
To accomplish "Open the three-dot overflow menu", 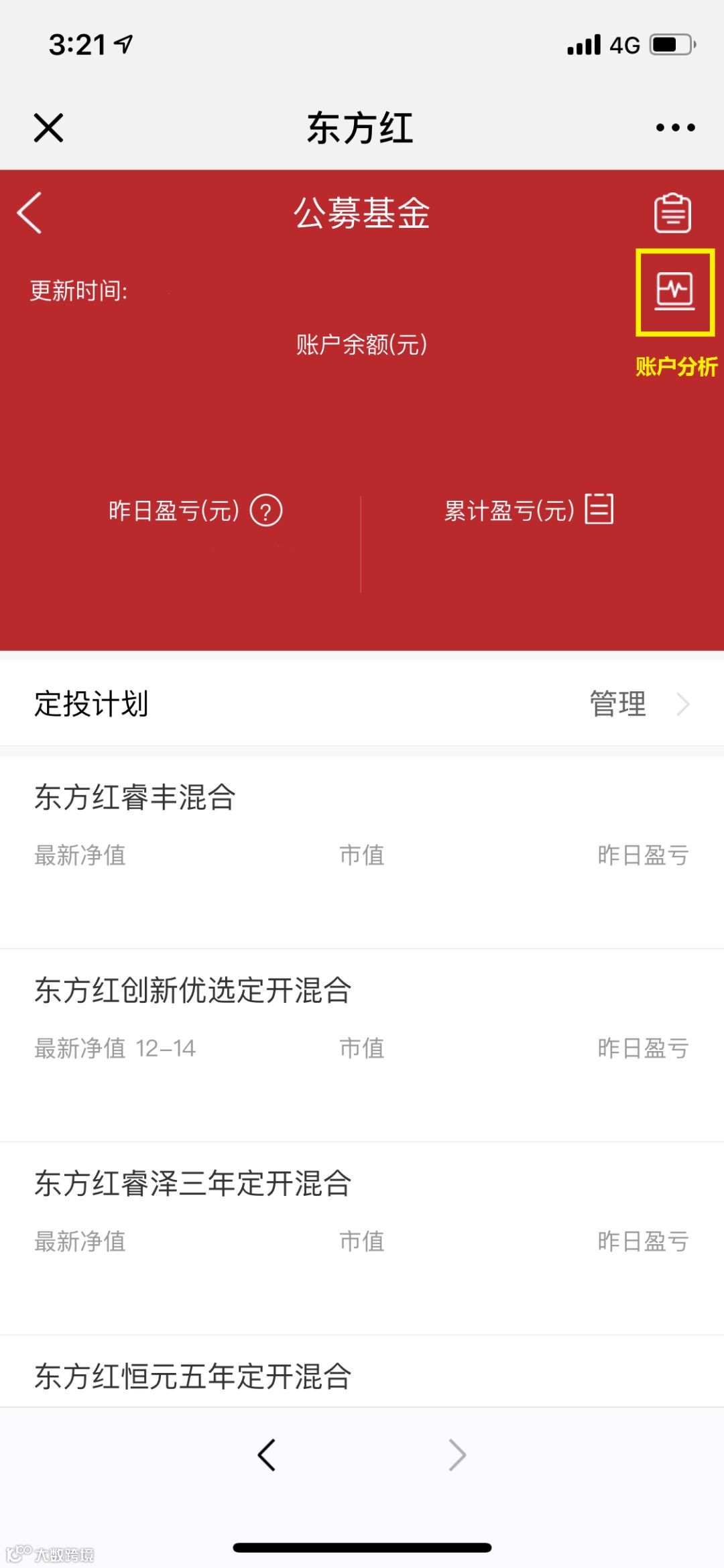I will [675, 127].
